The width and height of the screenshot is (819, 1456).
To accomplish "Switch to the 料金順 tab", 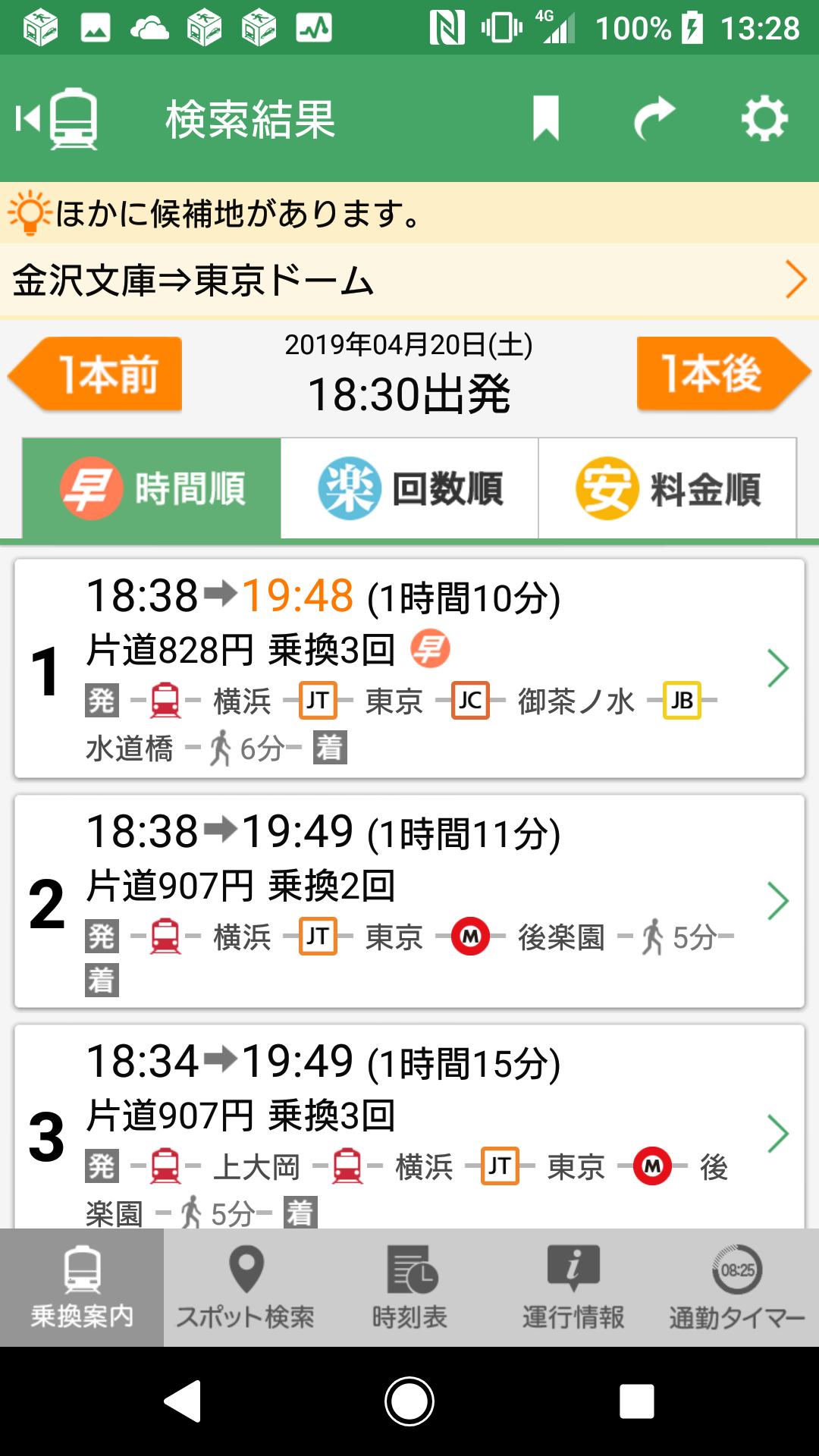I will point(667,488).
